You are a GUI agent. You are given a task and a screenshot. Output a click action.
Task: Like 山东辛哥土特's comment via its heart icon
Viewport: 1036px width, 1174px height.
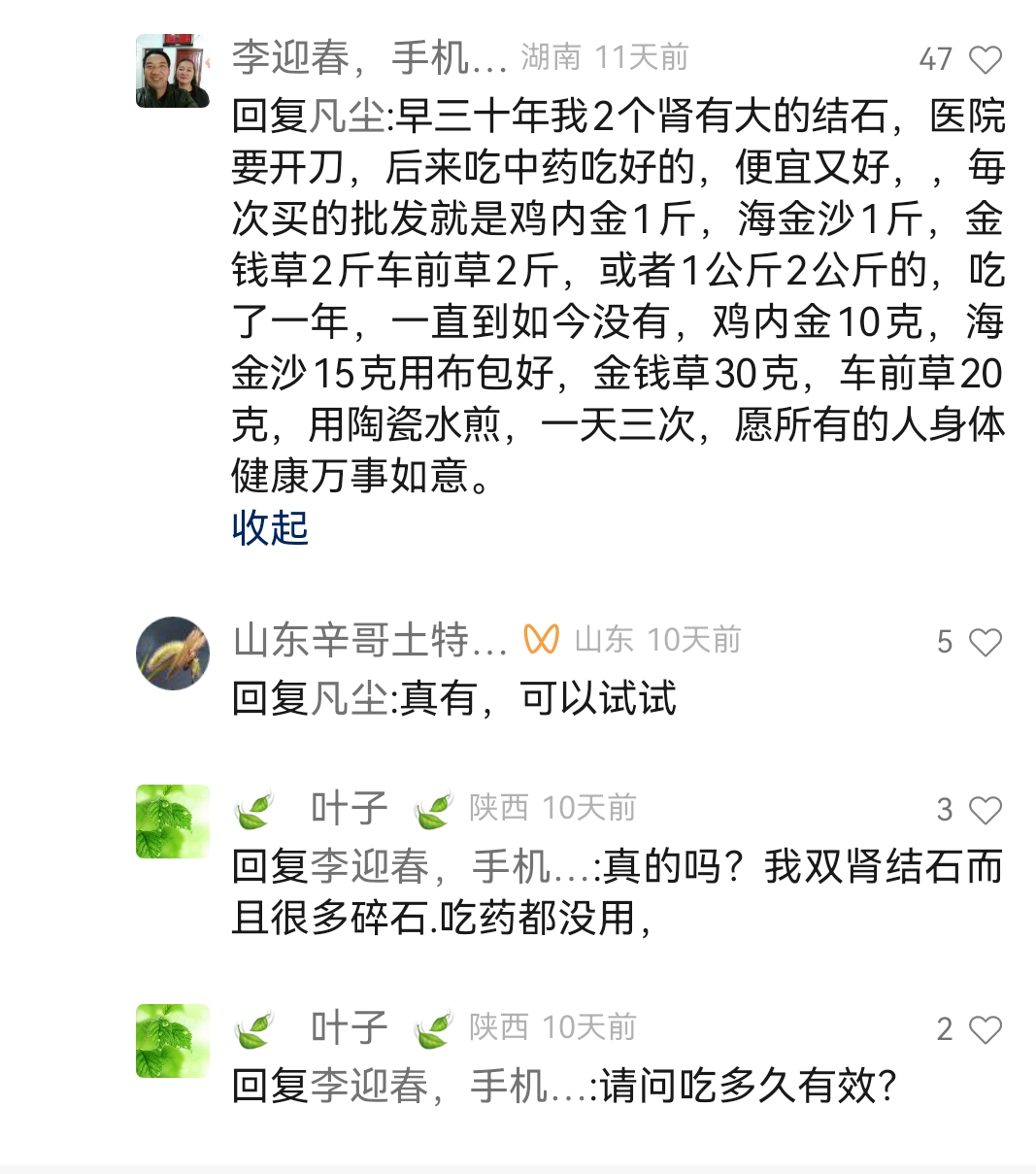click(985, 641)
